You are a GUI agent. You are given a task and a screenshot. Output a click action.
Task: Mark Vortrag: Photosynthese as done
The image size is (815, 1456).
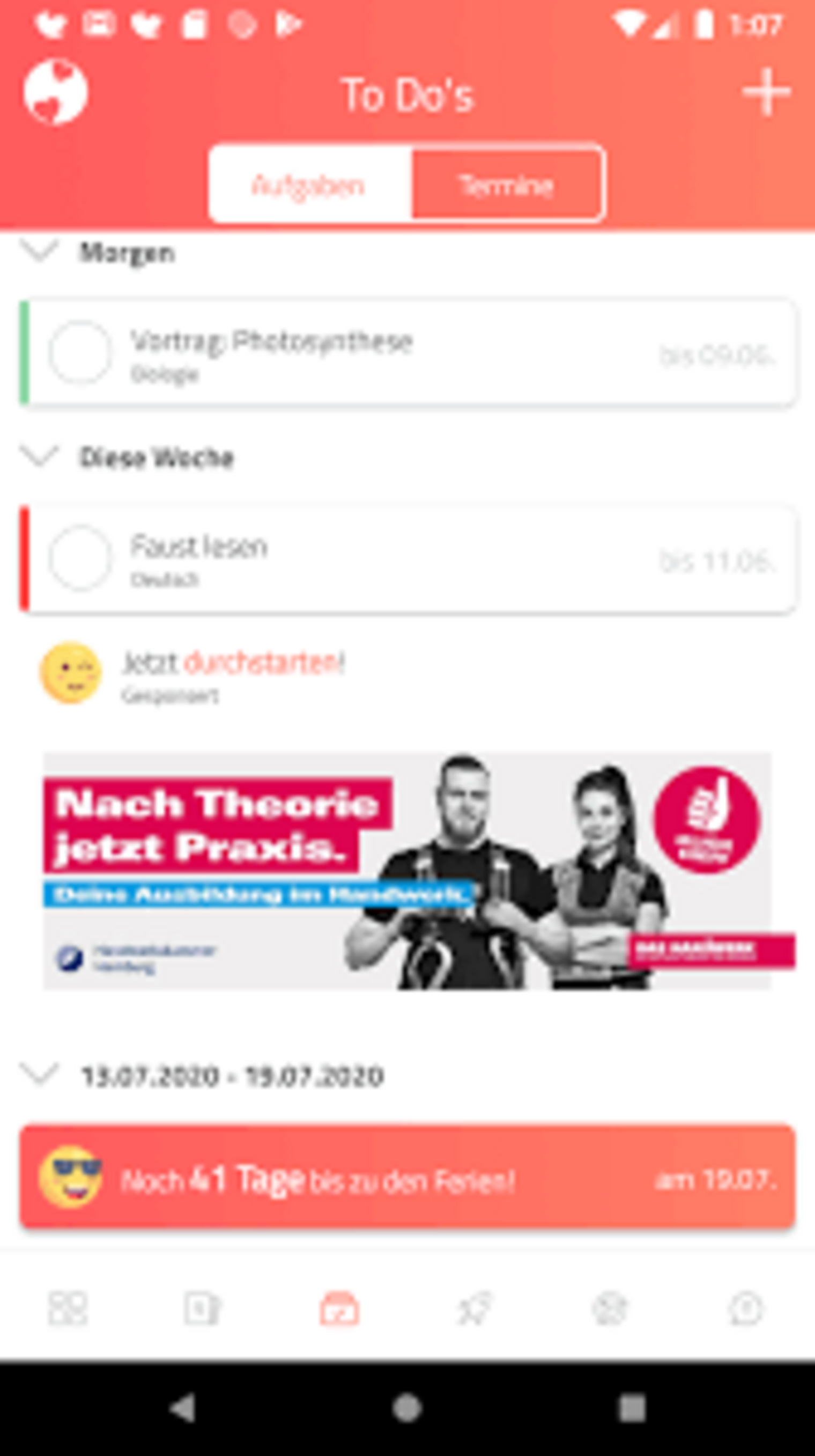(x=80, y=352)
